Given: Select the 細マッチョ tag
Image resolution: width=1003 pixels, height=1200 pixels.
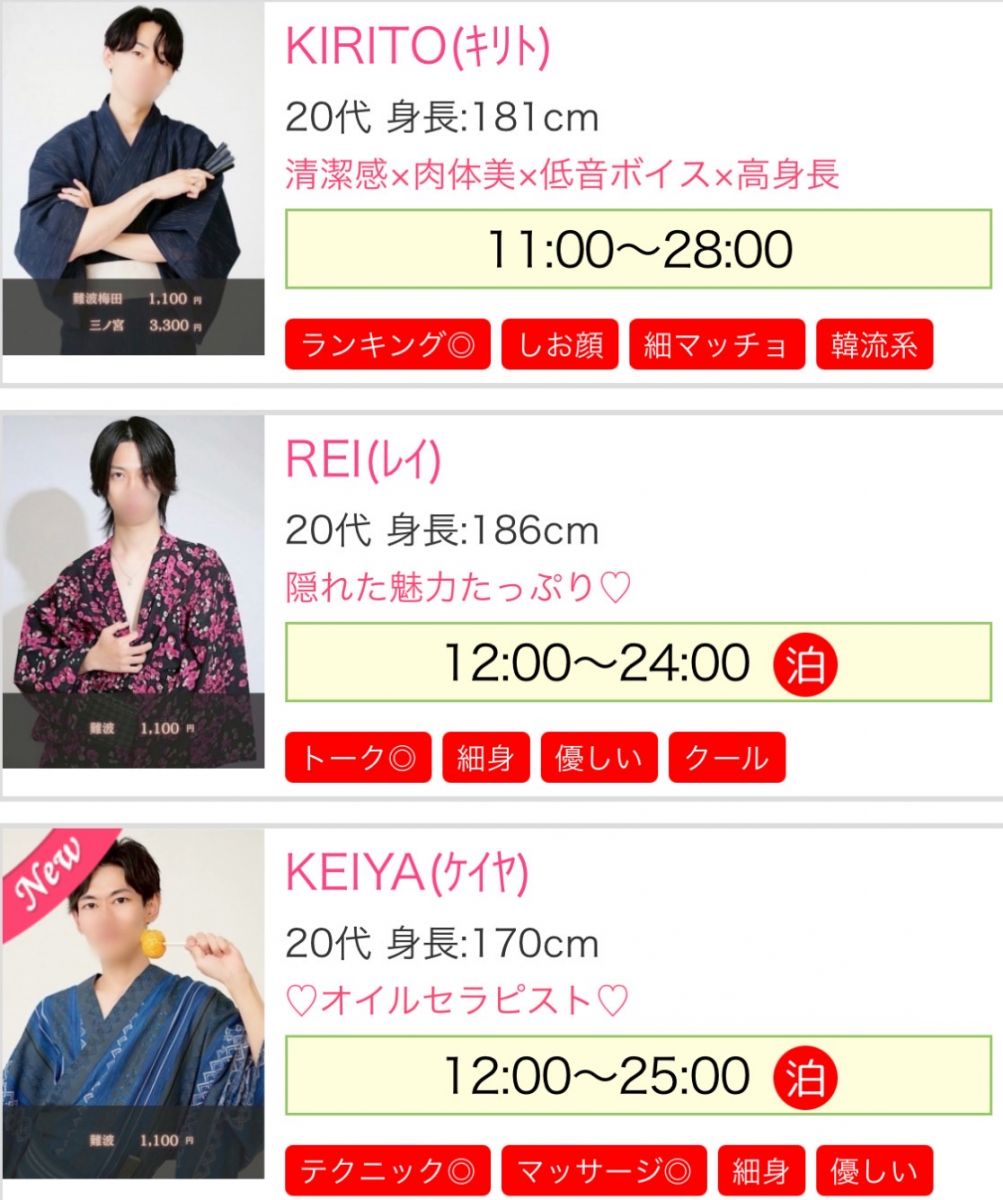Looking at the screenshot, I should (x=717, y=345).
